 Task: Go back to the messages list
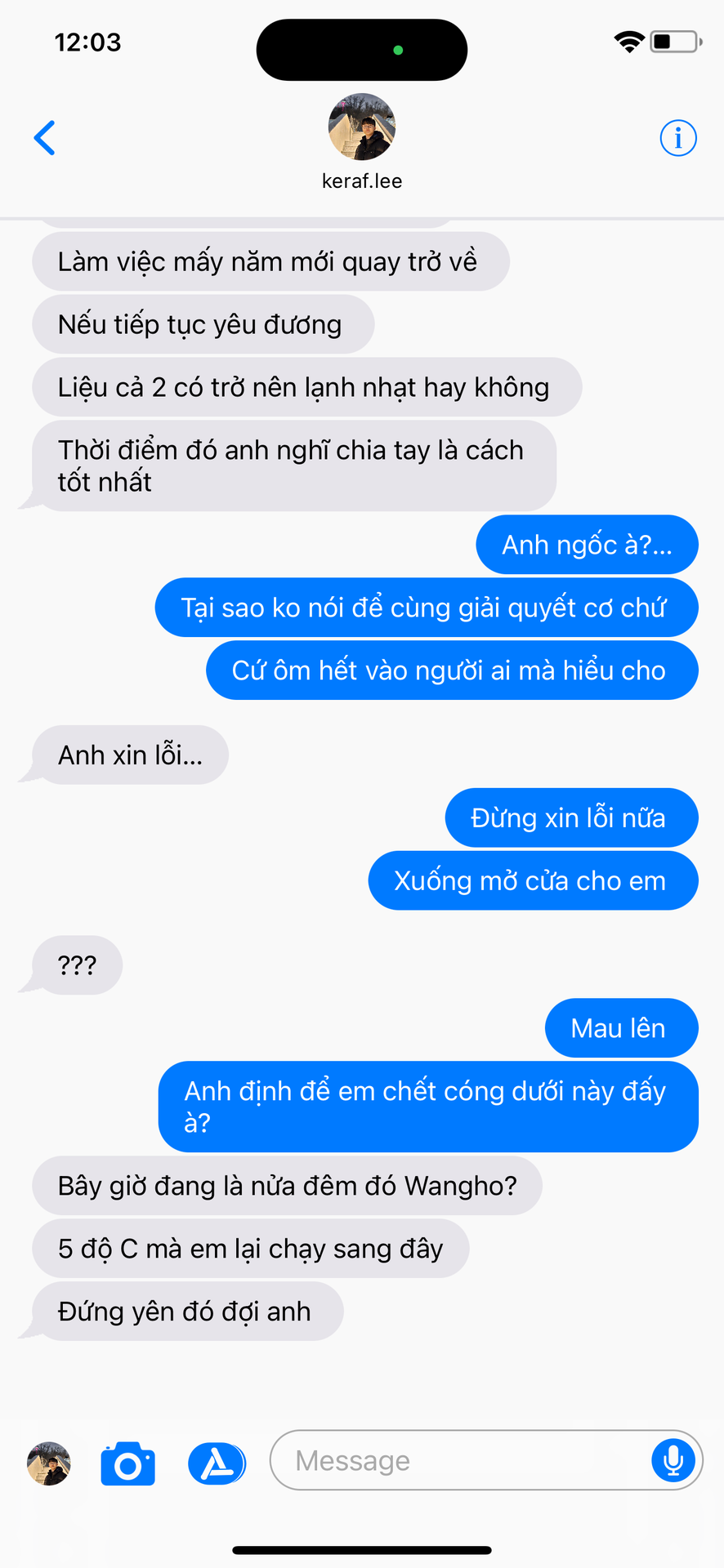[x=45, y=138]
